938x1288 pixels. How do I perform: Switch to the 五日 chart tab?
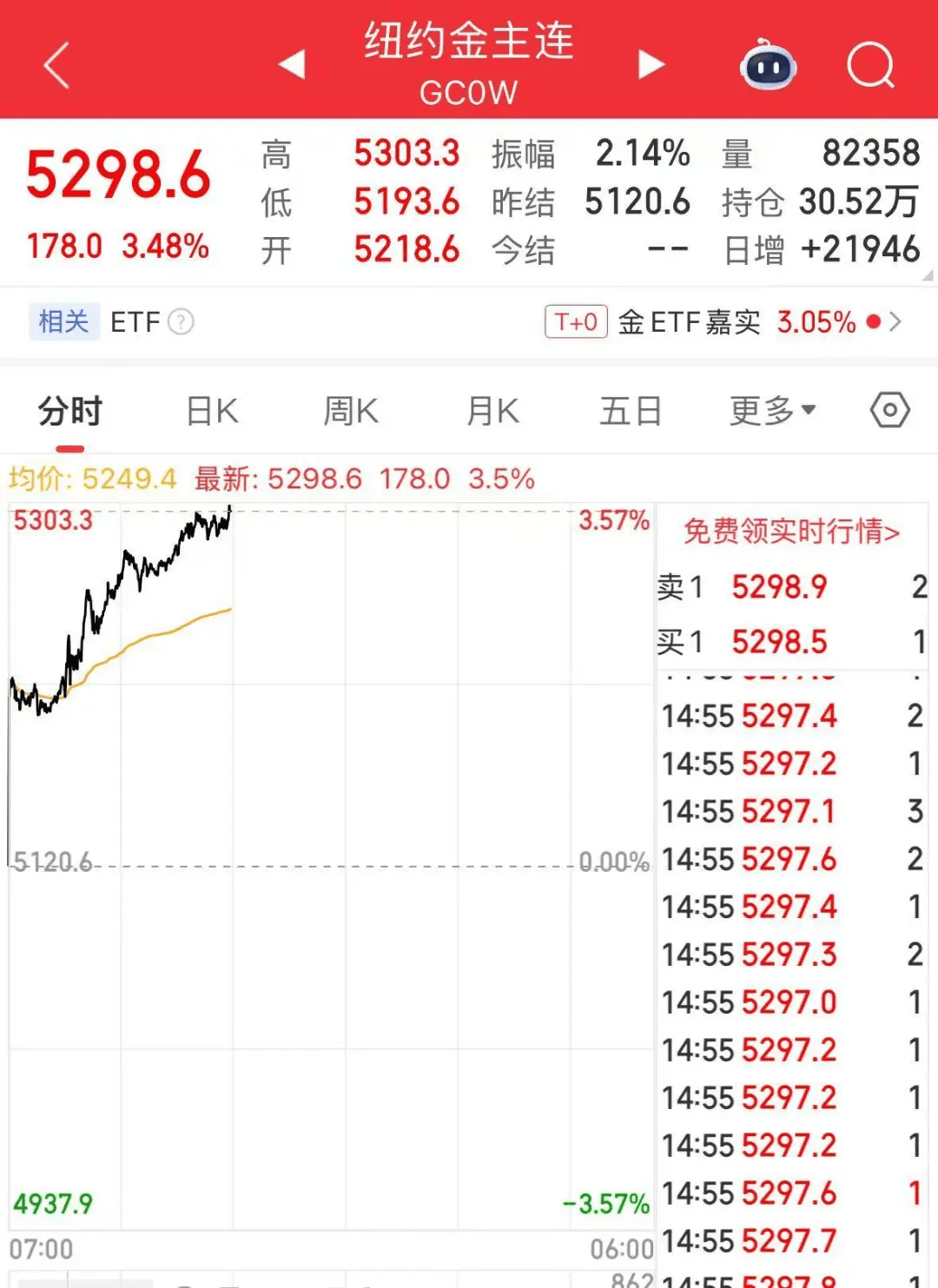pyautogui.click(x=631, y=411)
